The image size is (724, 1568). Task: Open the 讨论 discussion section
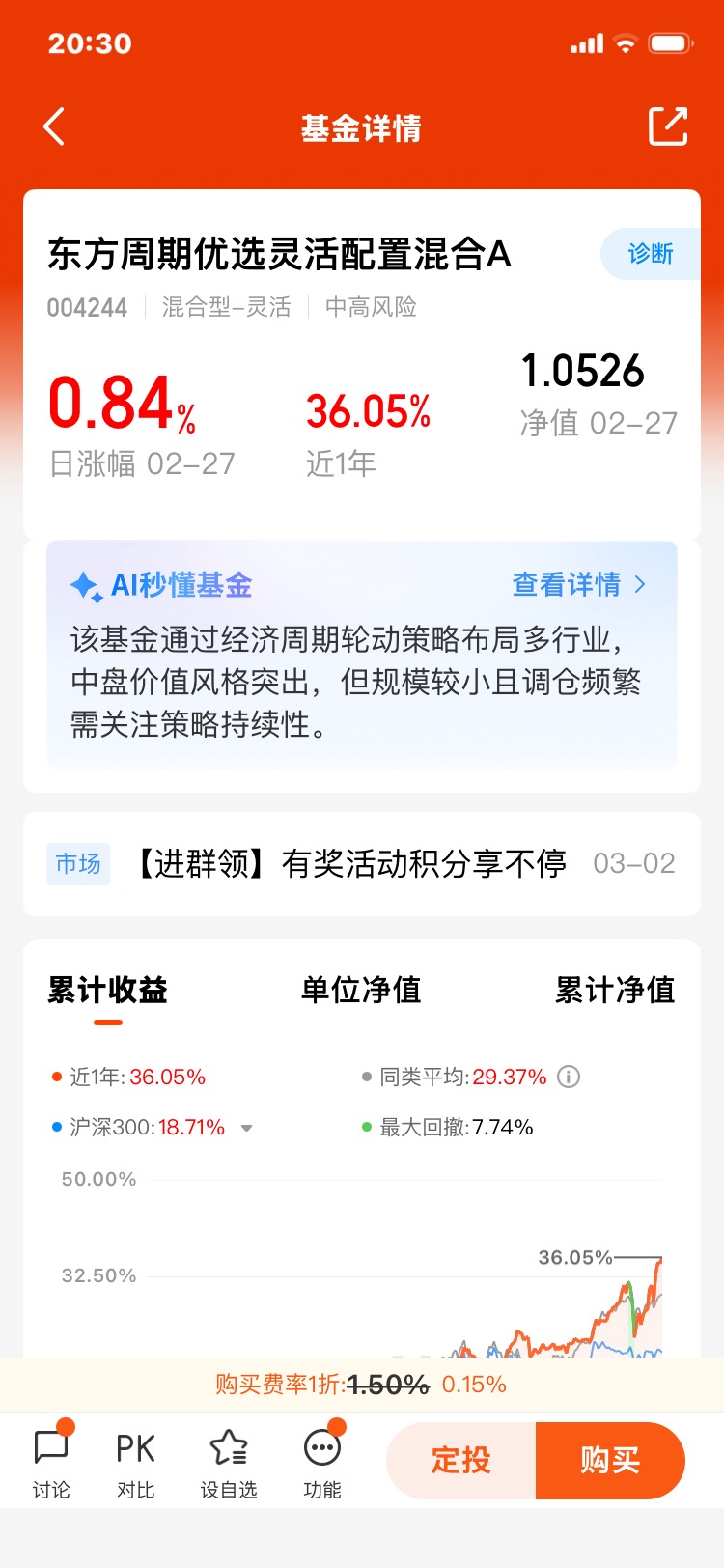point(51,1463)
